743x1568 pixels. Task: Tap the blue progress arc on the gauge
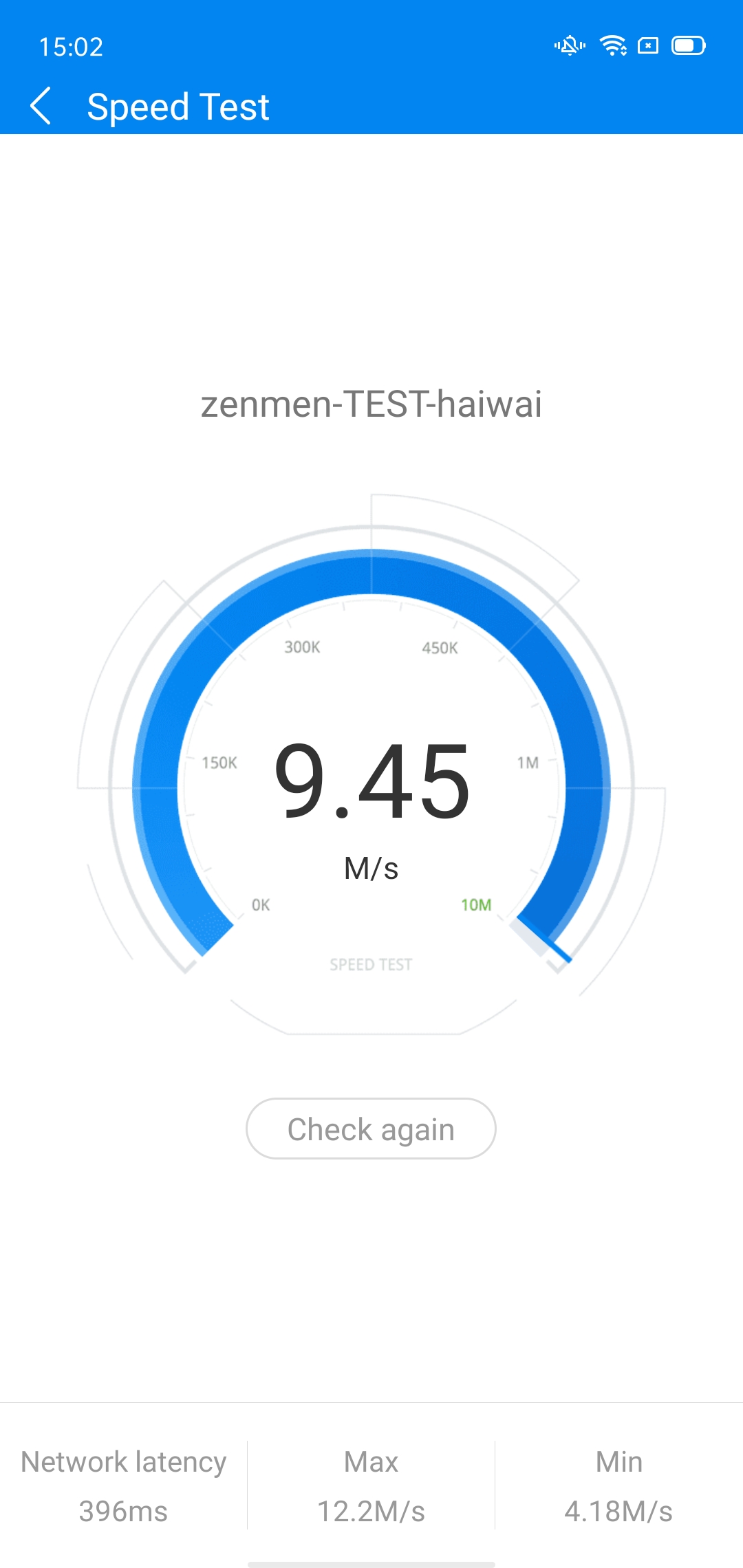[371, 571]
